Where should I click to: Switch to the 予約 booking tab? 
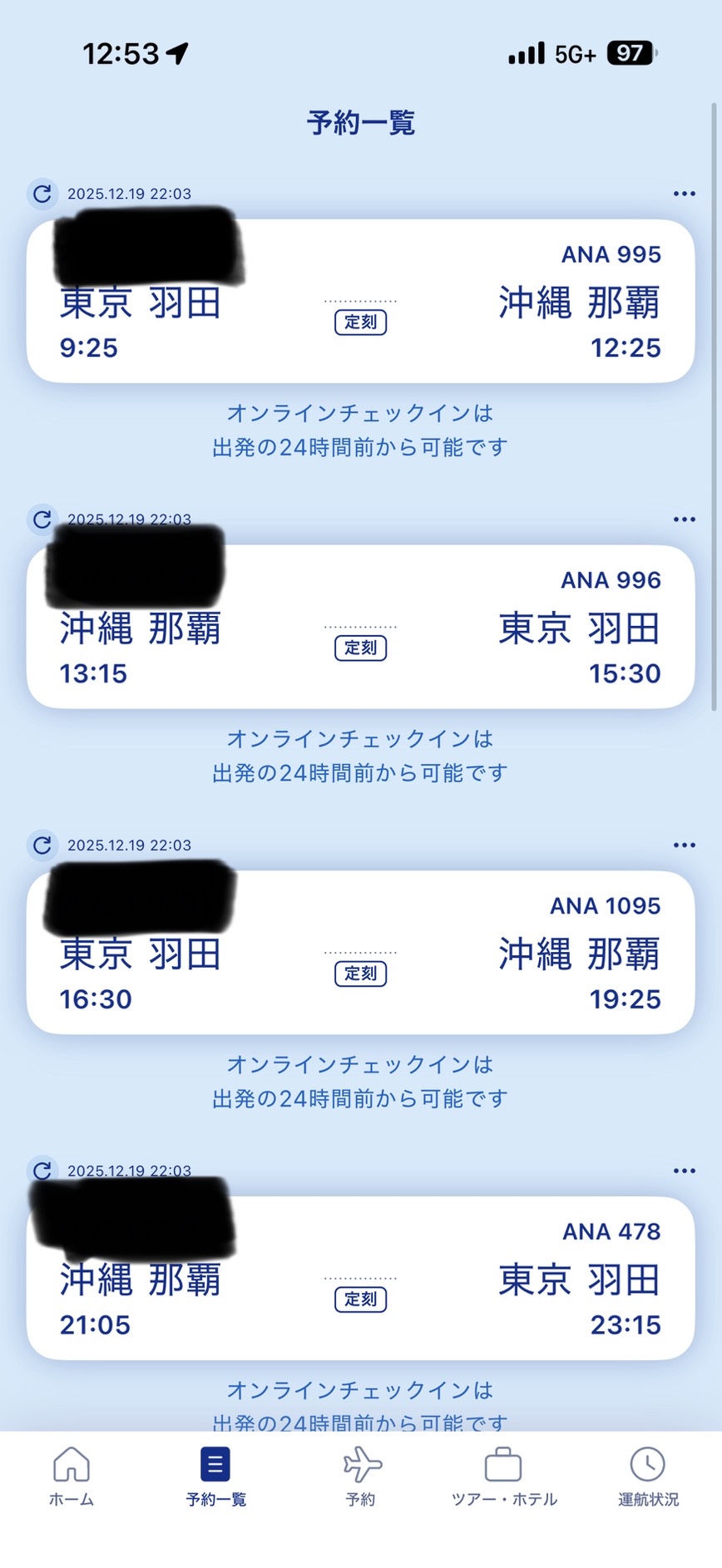pos(361,1477)
